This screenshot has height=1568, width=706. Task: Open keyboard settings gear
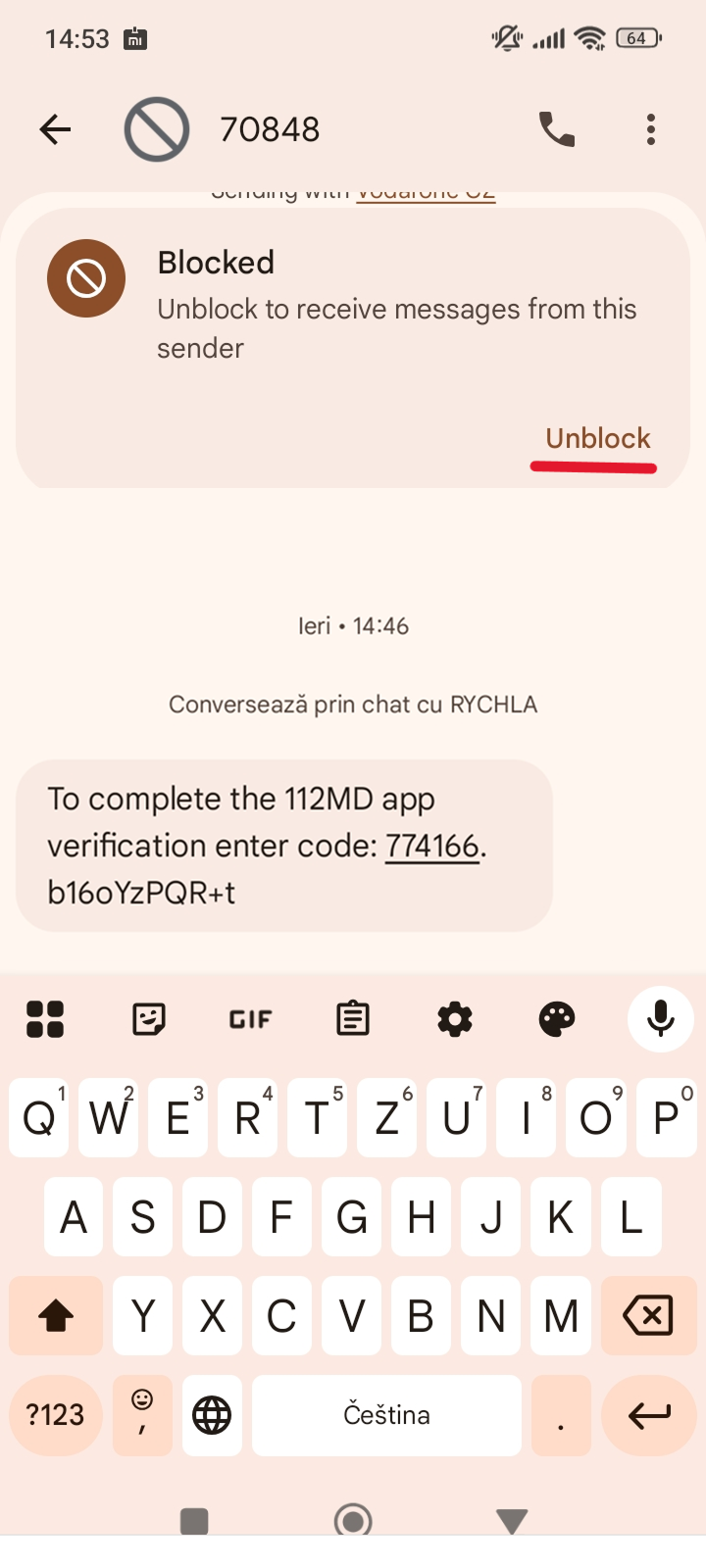point(455,1019)
